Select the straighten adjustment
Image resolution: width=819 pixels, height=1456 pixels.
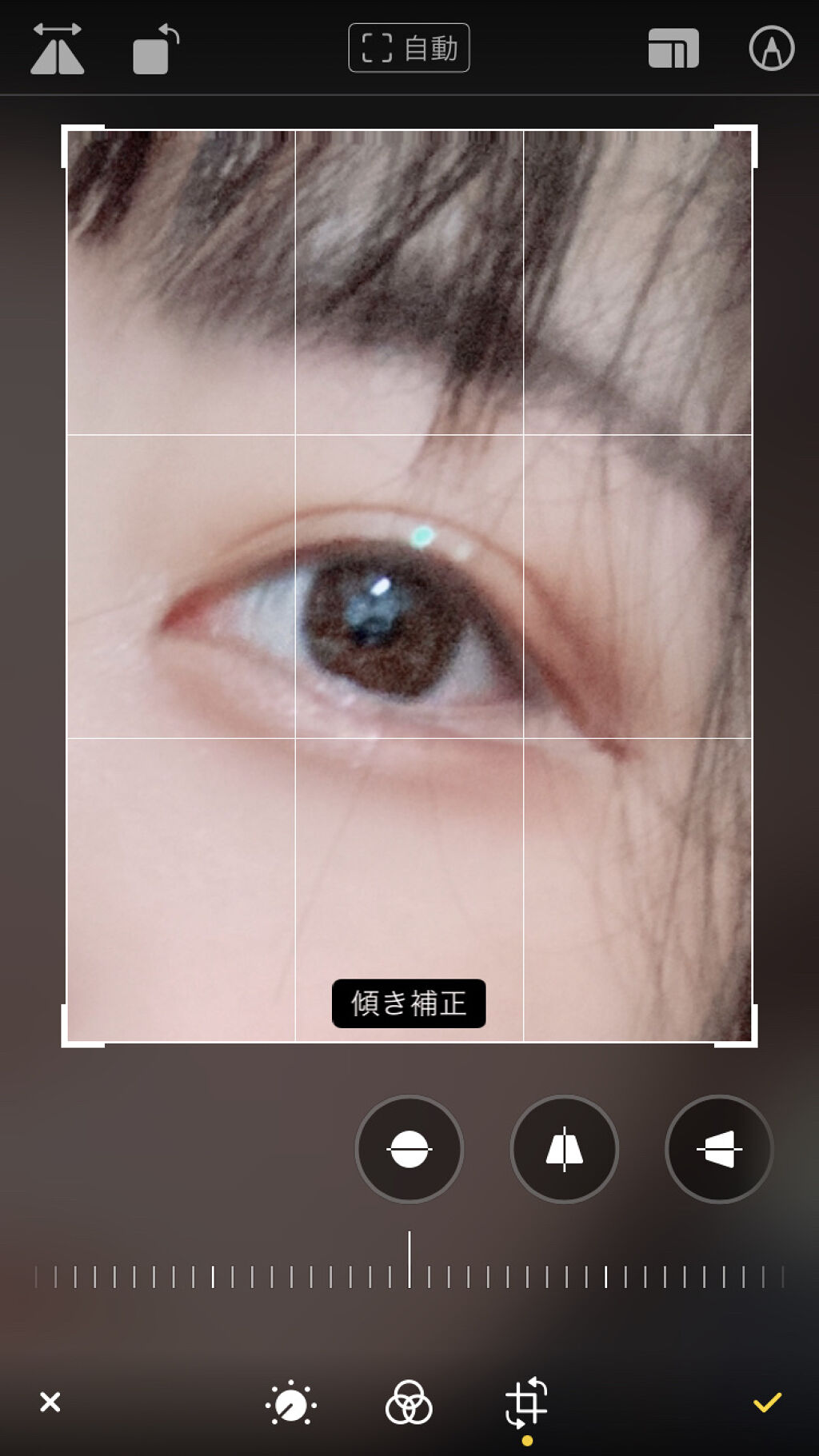[409, 1148]
